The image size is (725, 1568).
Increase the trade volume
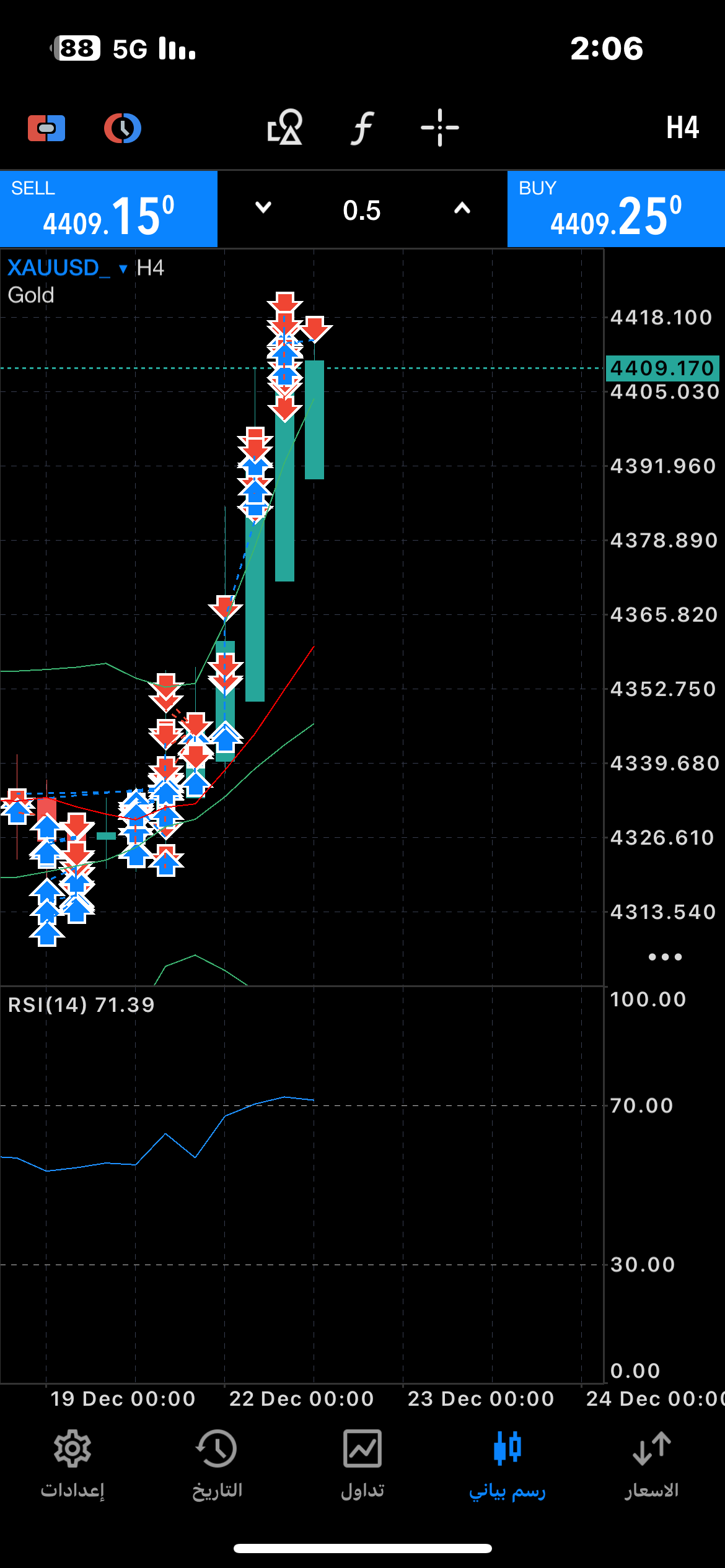pyautogui.click(x=462, y=208)
